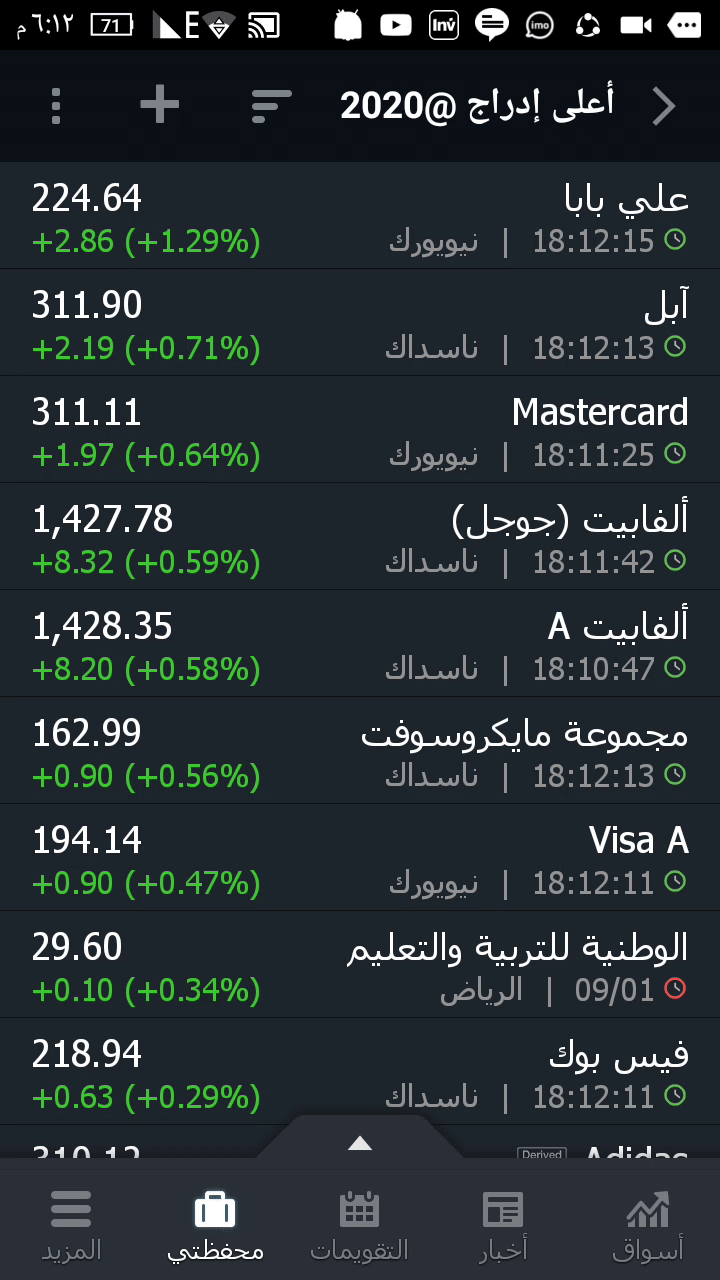This screenshot has height=1280, width=720.
Task: Expand the bottom panel with the up arrow
Action: tap(360, 1143)
